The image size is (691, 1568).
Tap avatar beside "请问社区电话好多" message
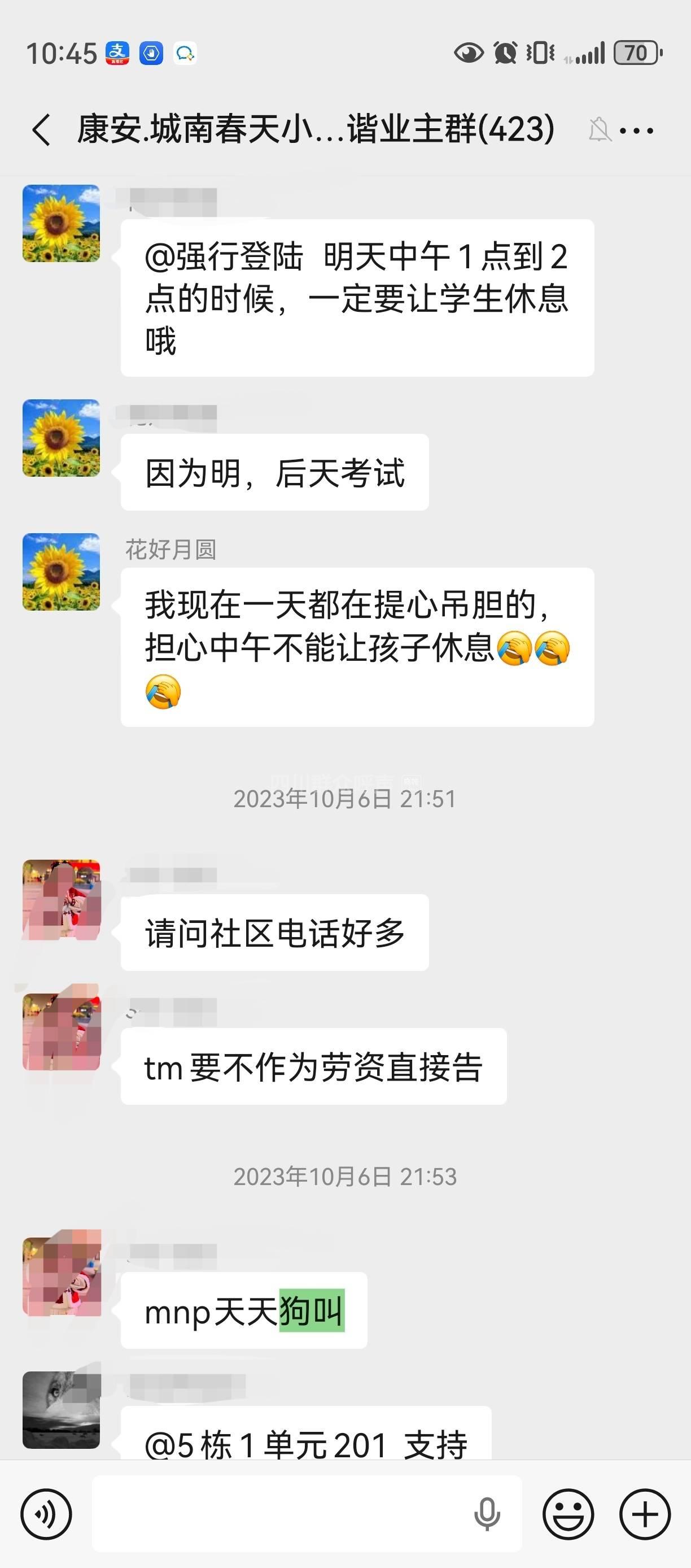[62, 899]
